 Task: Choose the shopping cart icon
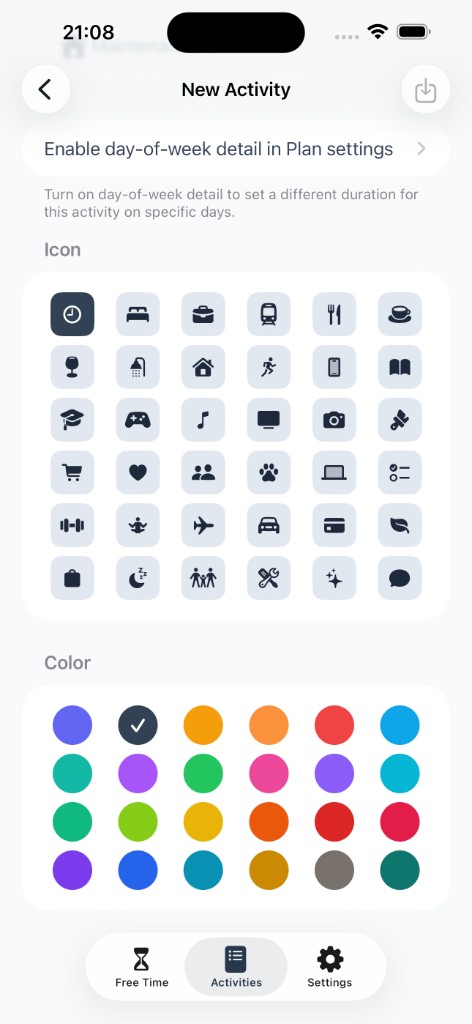[72, 472]
